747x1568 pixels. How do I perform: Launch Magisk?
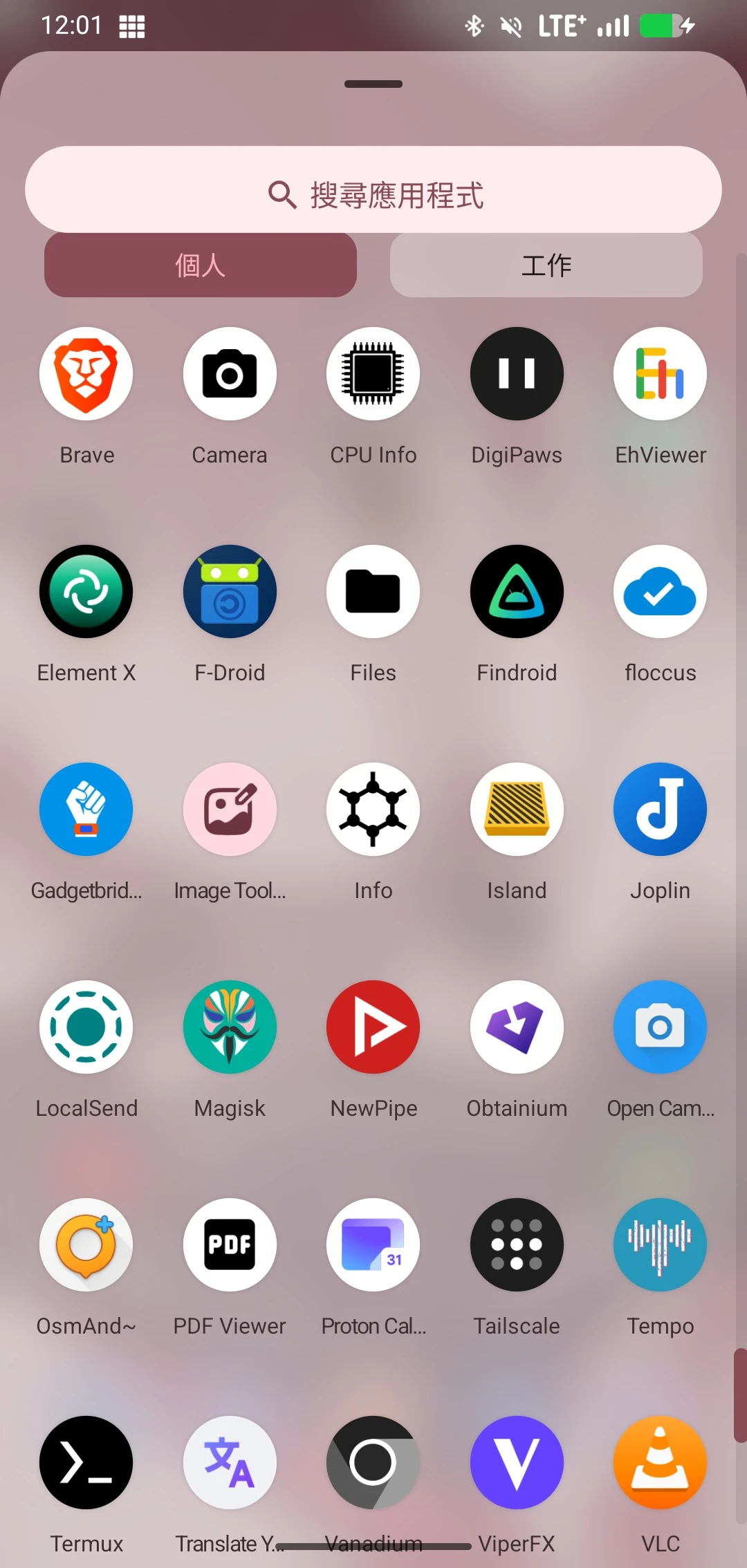point(230,1027)
